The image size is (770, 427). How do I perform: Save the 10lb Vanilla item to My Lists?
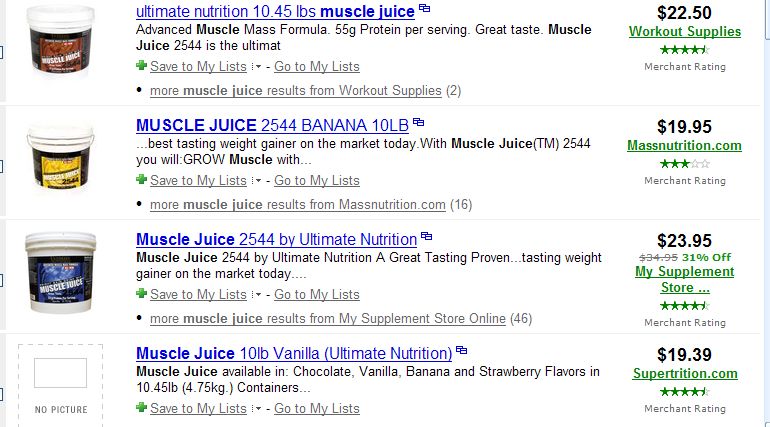197,409
